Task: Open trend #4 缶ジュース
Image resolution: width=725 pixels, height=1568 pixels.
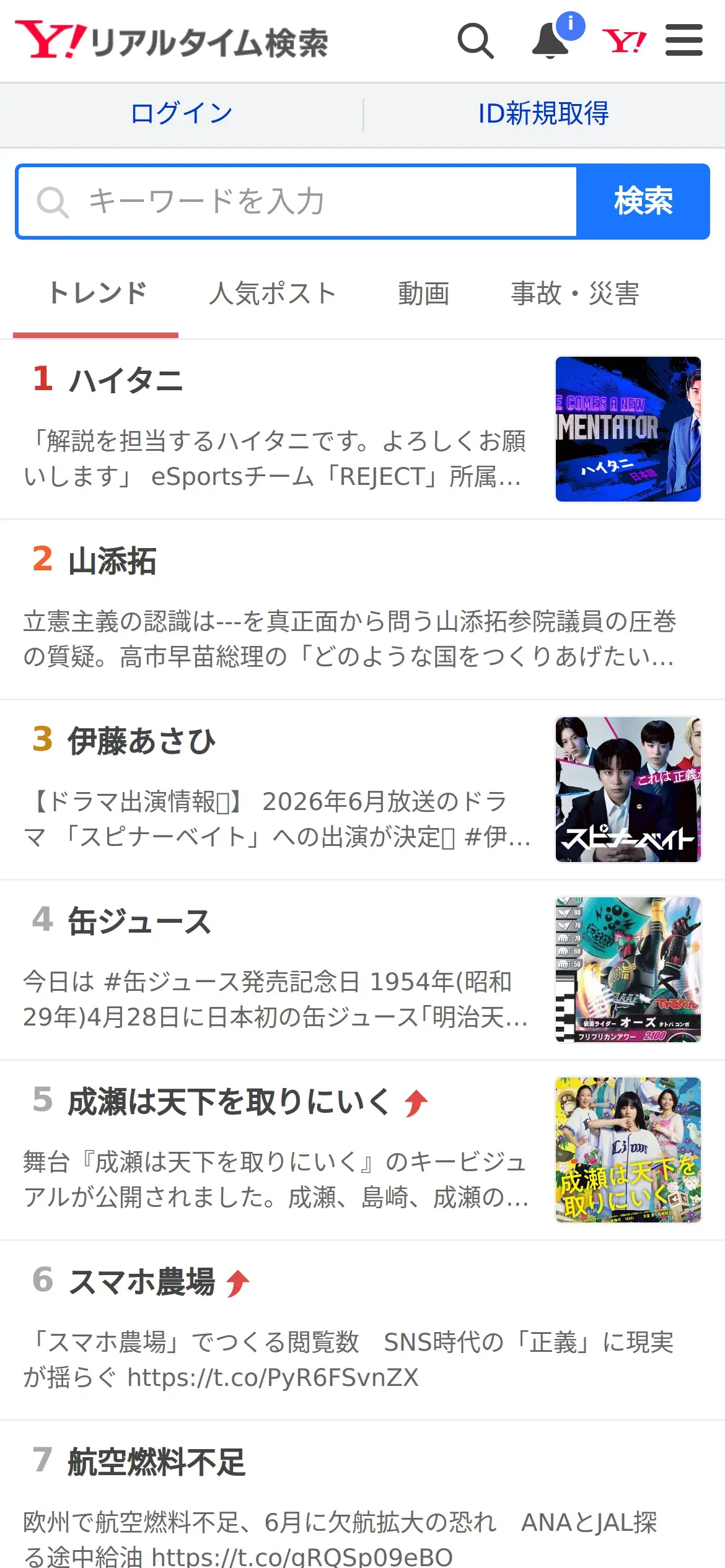Action: [362, 970]
